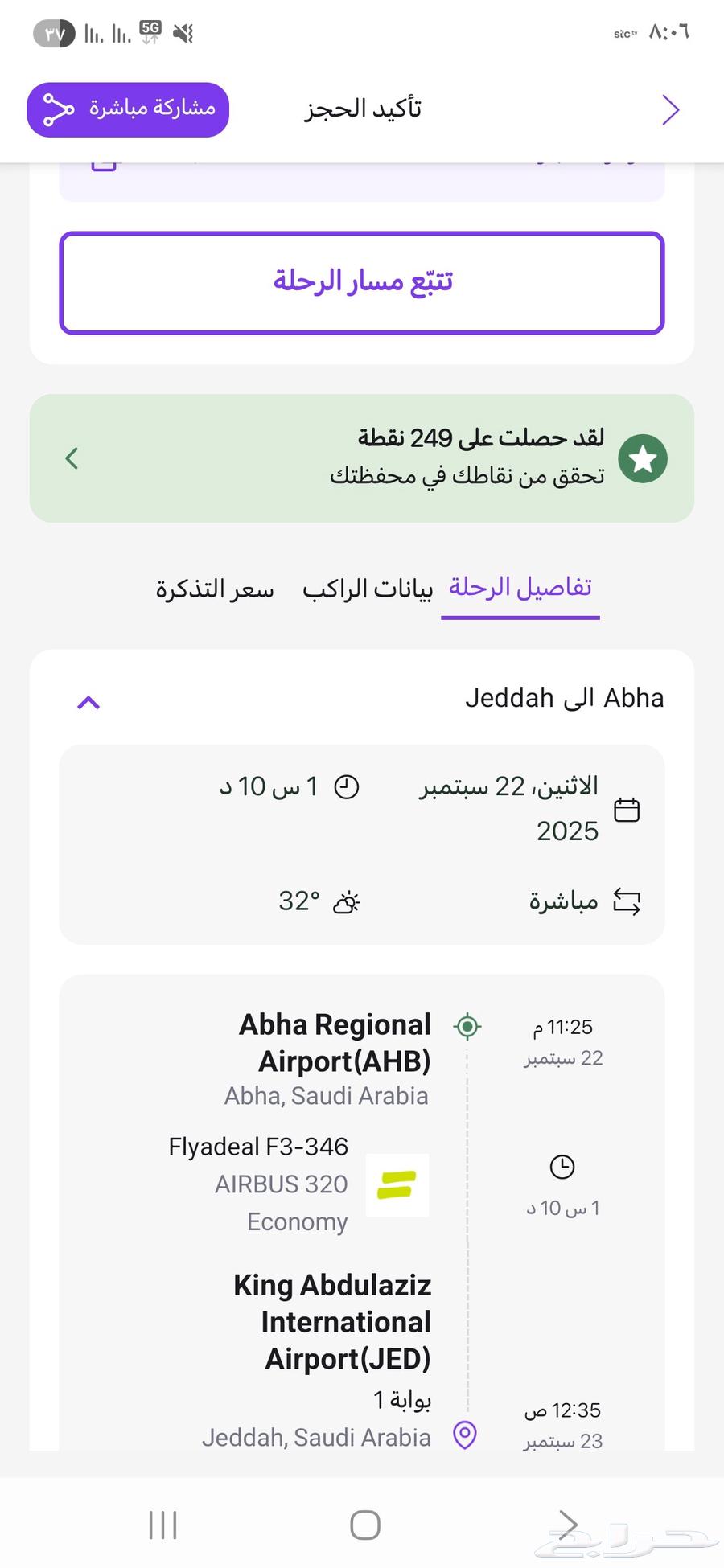Select the تفاصيل الرحلة tab

(x=520, y=588)
